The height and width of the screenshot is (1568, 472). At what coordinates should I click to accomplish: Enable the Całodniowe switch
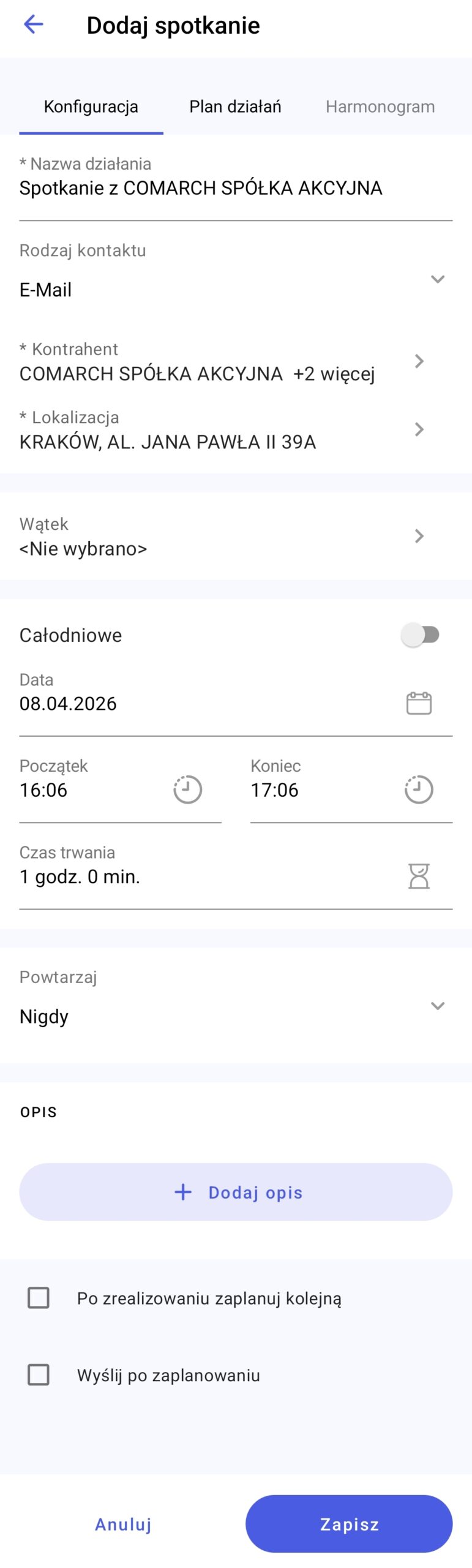[x=421, y=635]
